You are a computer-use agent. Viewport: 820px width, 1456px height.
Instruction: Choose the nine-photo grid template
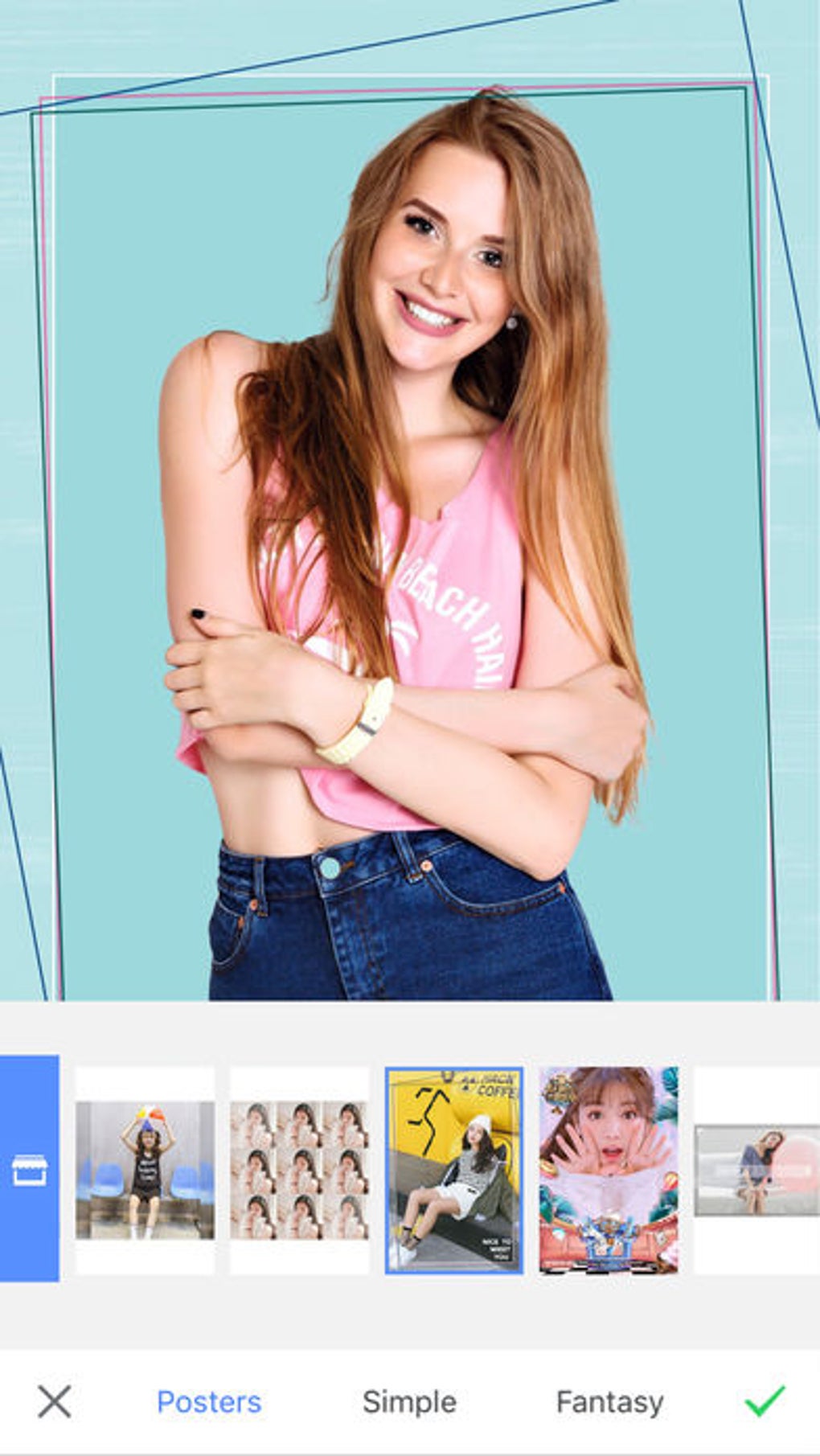(x=299, y=1171)
